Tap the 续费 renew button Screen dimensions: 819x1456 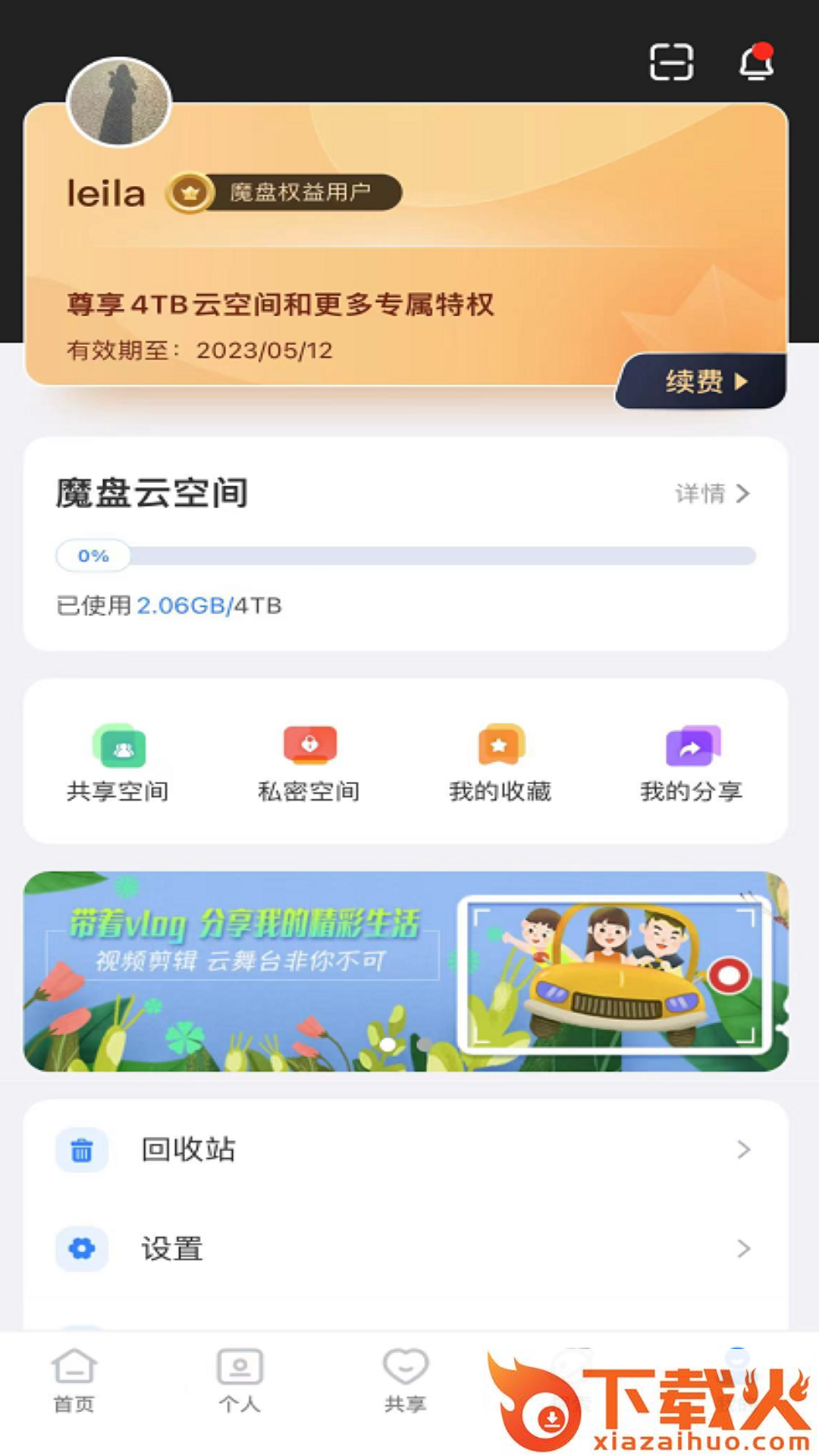(x=703, y=381)
